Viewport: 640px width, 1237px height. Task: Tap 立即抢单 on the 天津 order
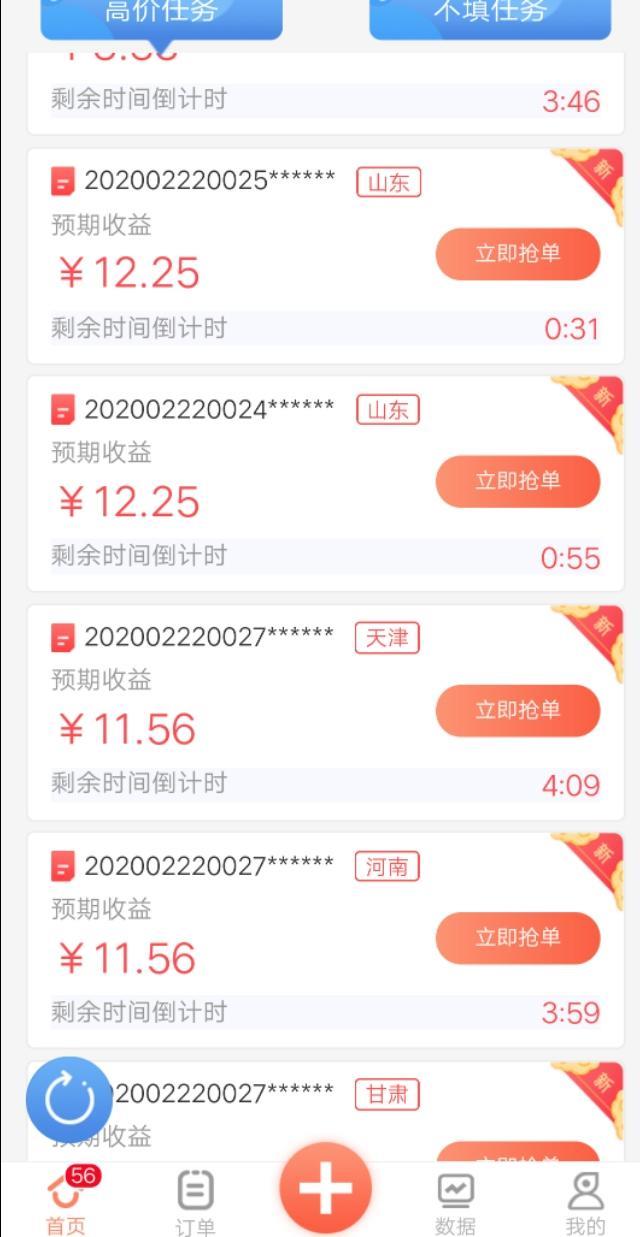click(517, 710)
